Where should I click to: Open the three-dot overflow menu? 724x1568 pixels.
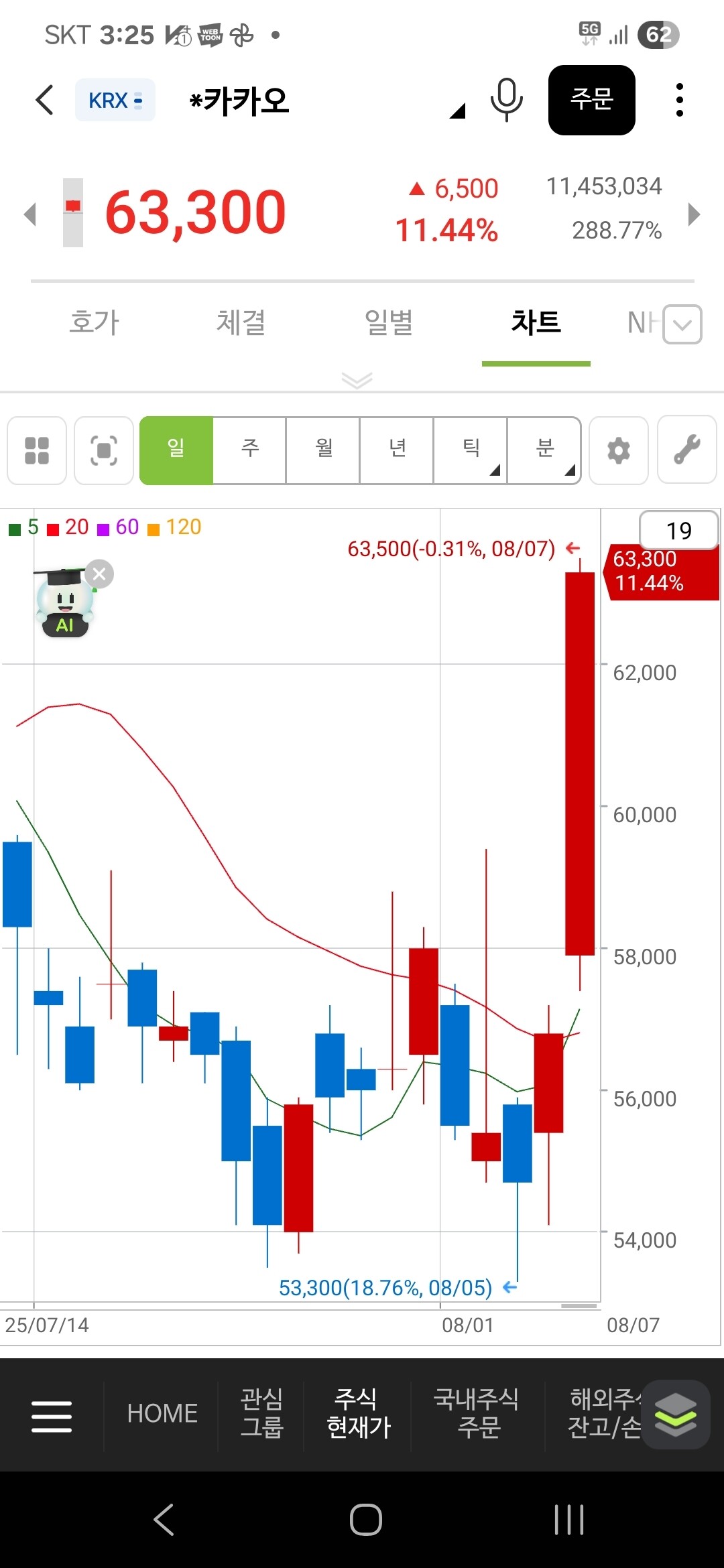pos(680,101)
